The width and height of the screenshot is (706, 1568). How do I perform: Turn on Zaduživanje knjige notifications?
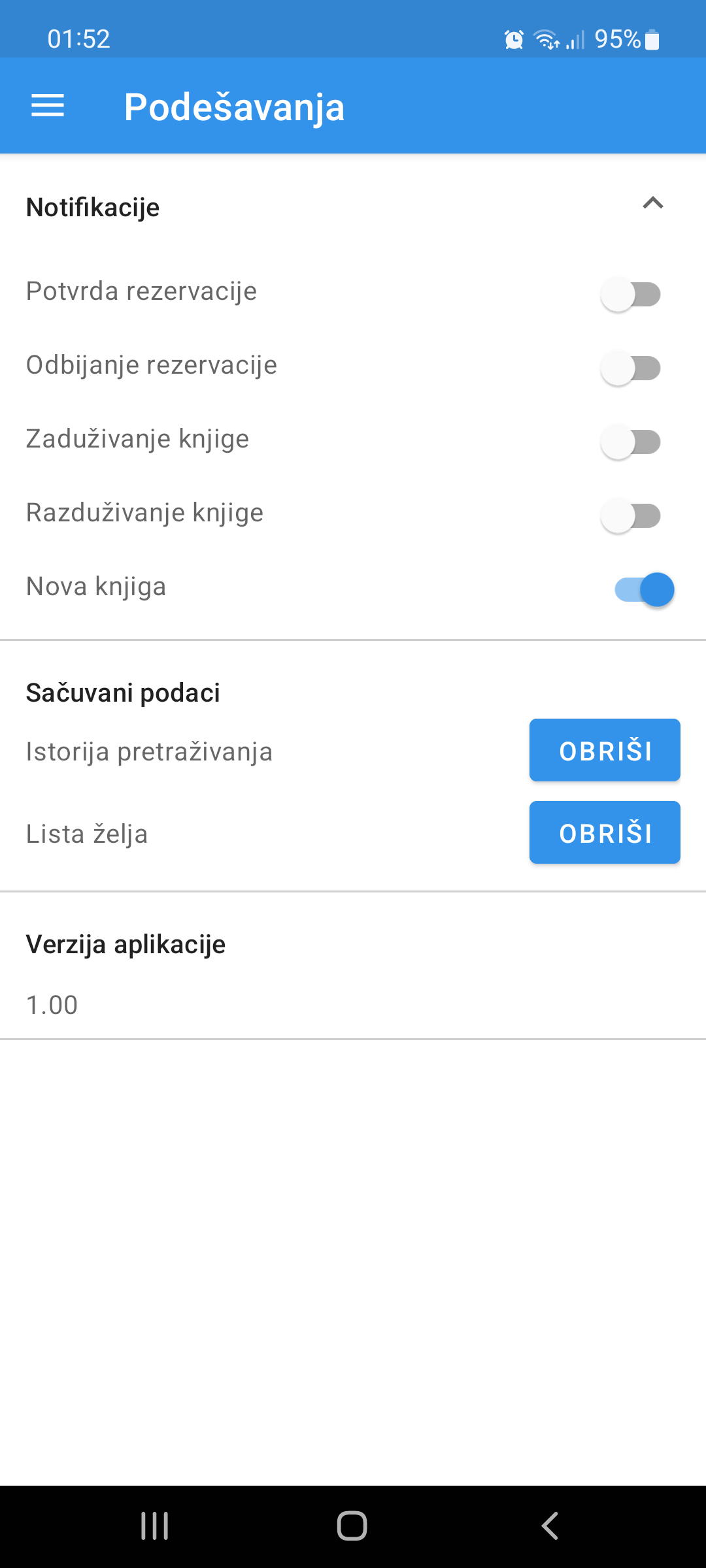(x=631, y=442)
